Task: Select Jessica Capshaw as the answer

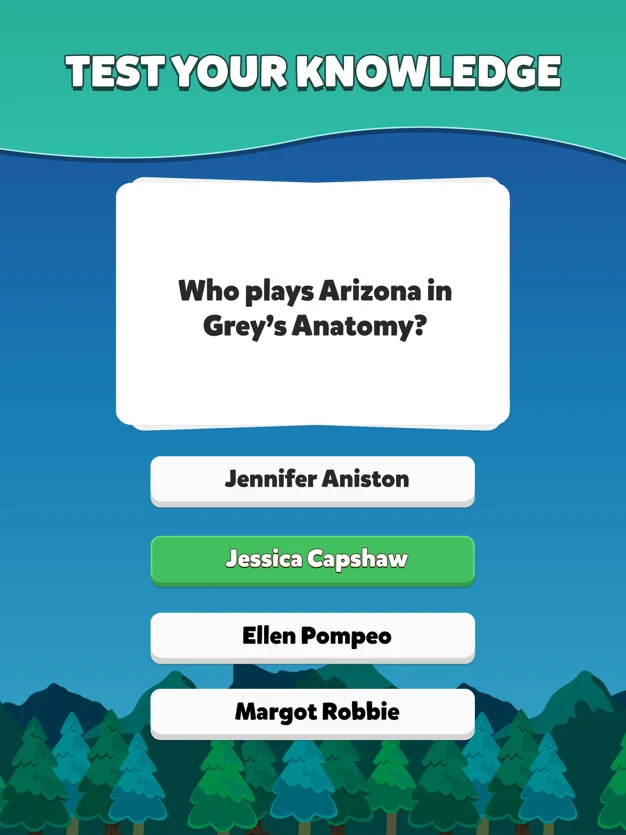Action: click(312, 558)
